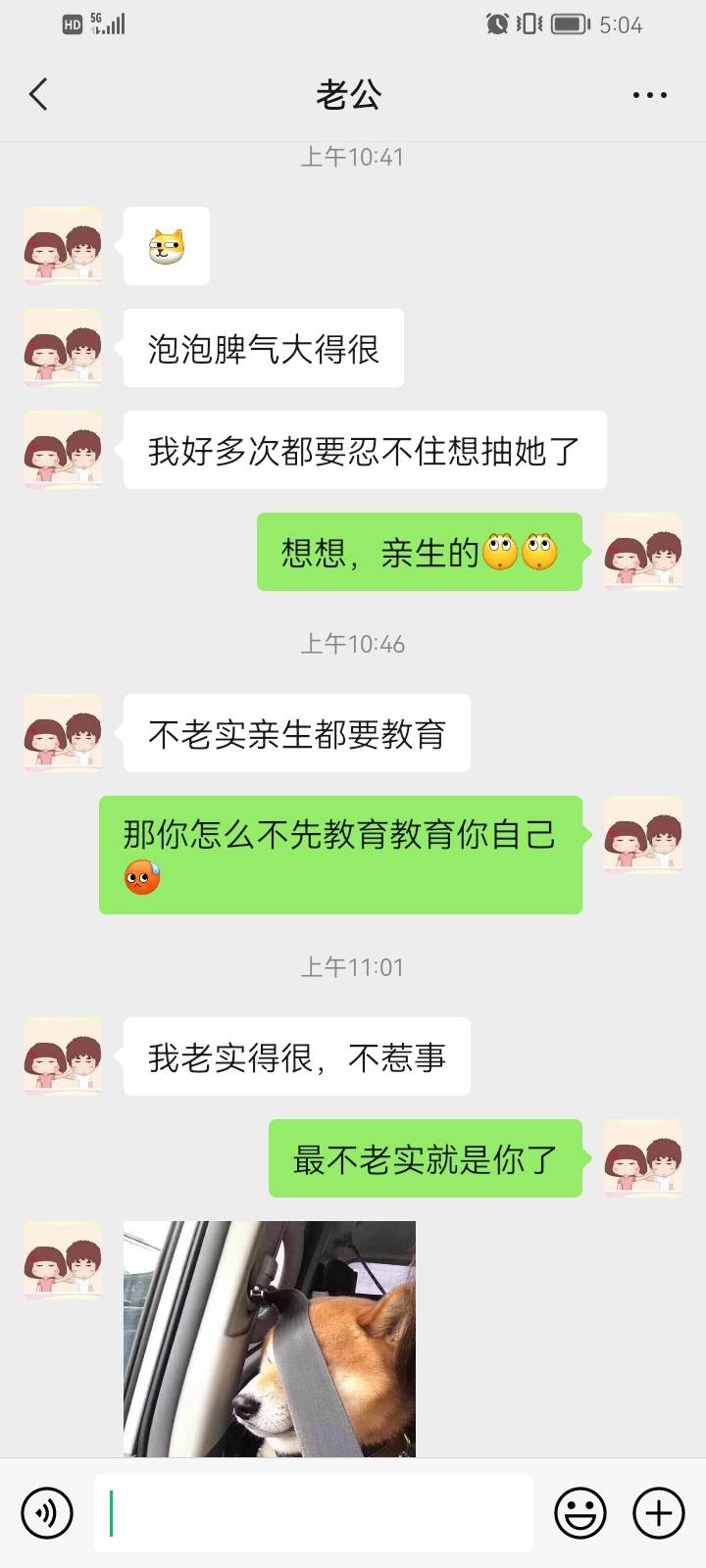Image resolution: width=706 pixels, height=1568 pixels.
Task: Tap the battery level indicator
Action: [x=570, y=26]
